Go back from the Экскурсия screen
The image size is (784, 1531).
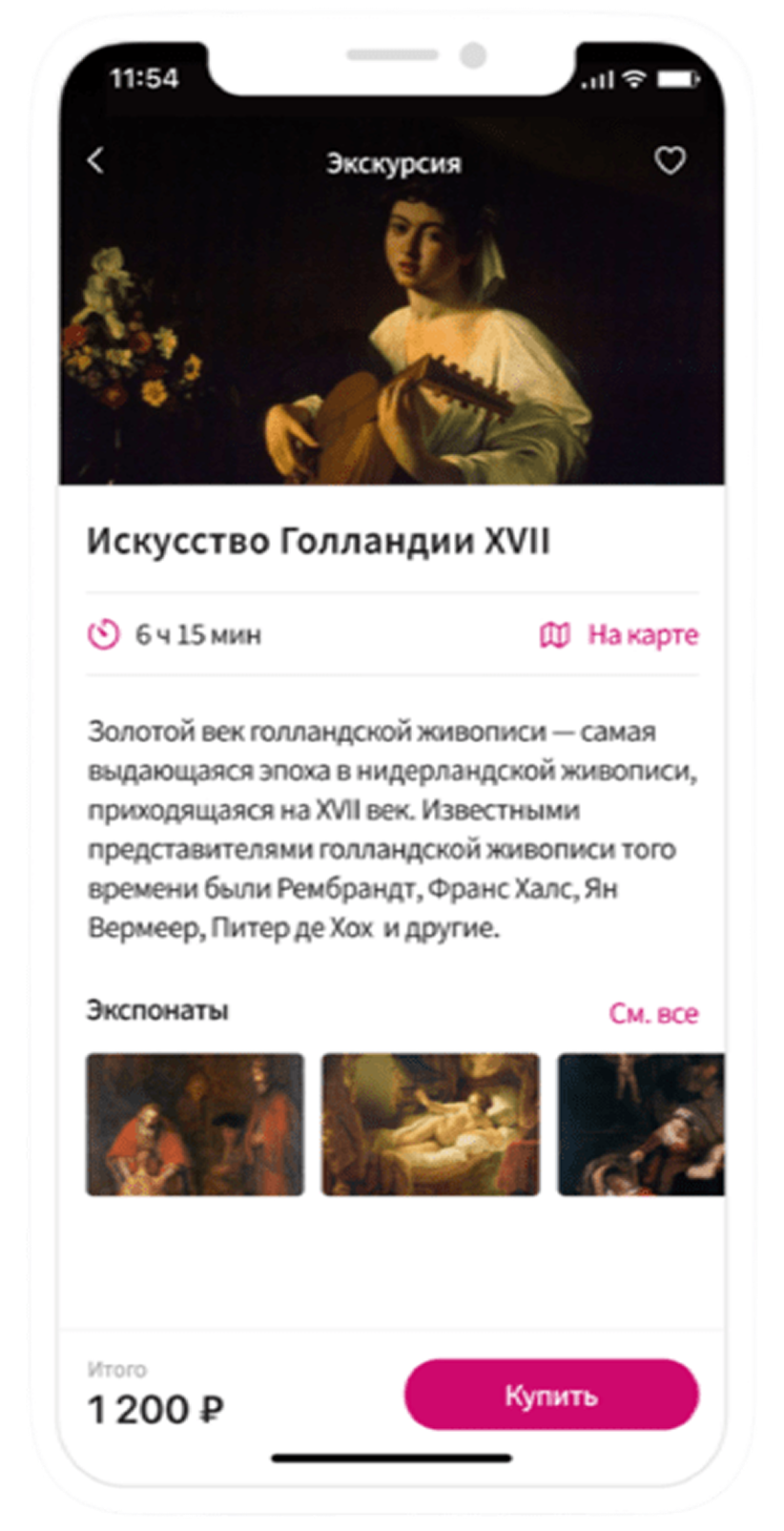click(95, 160)
